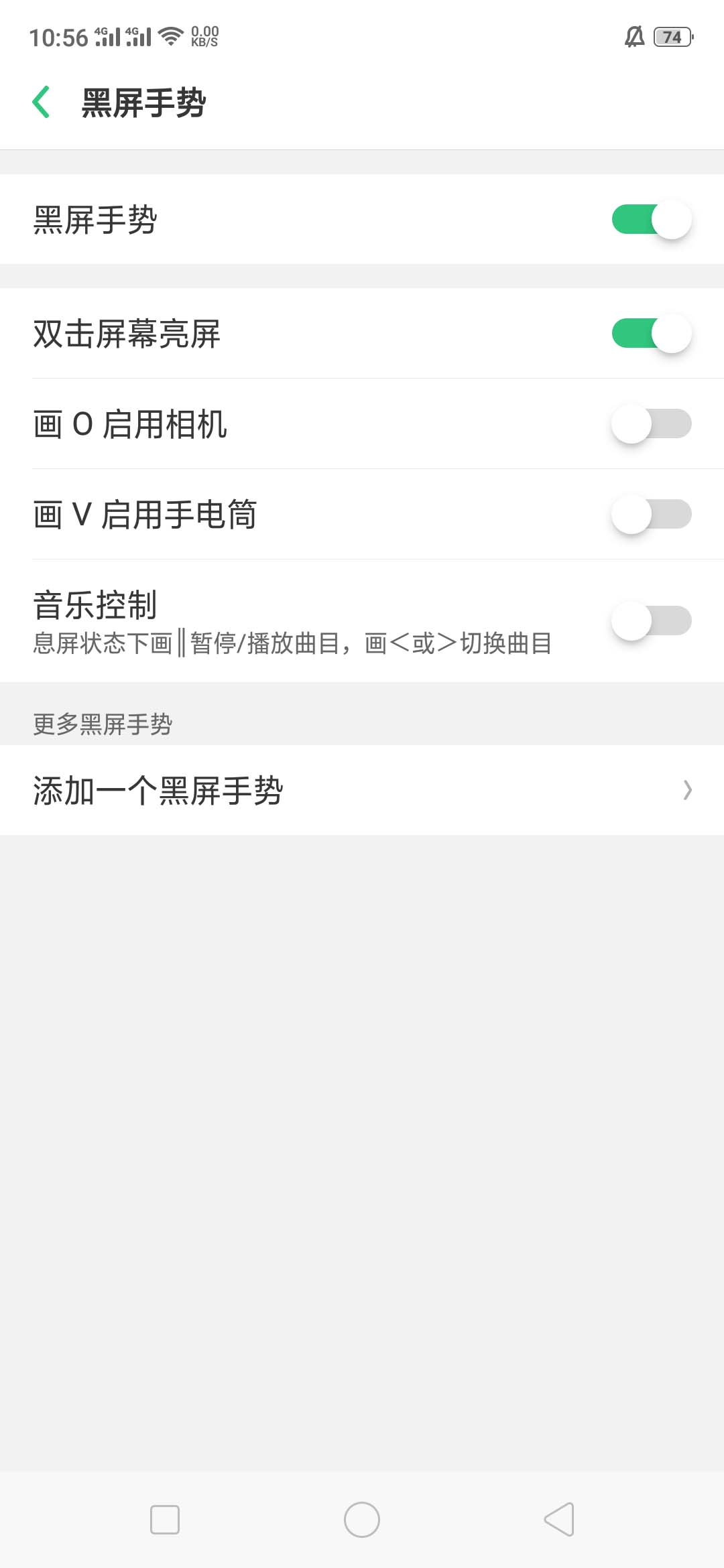Turn off the 黑屏手势 master switch
The width and height of the screenshot is (724, 1568).
point(651,220)
